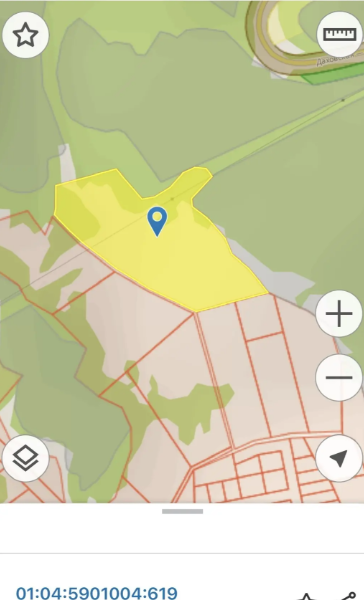Screen dimensions: 364x600
Task: Zoom out with the minus button
Action: coord(339,377)
